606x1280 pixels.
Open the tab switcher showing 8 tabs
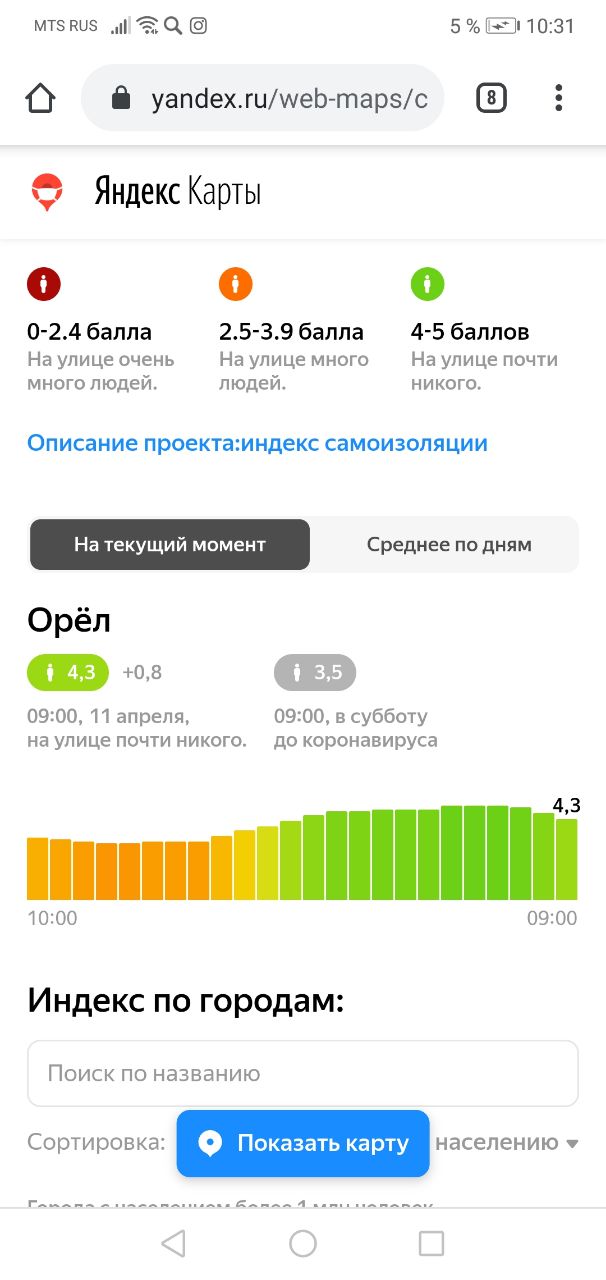(x=490, y=98)
